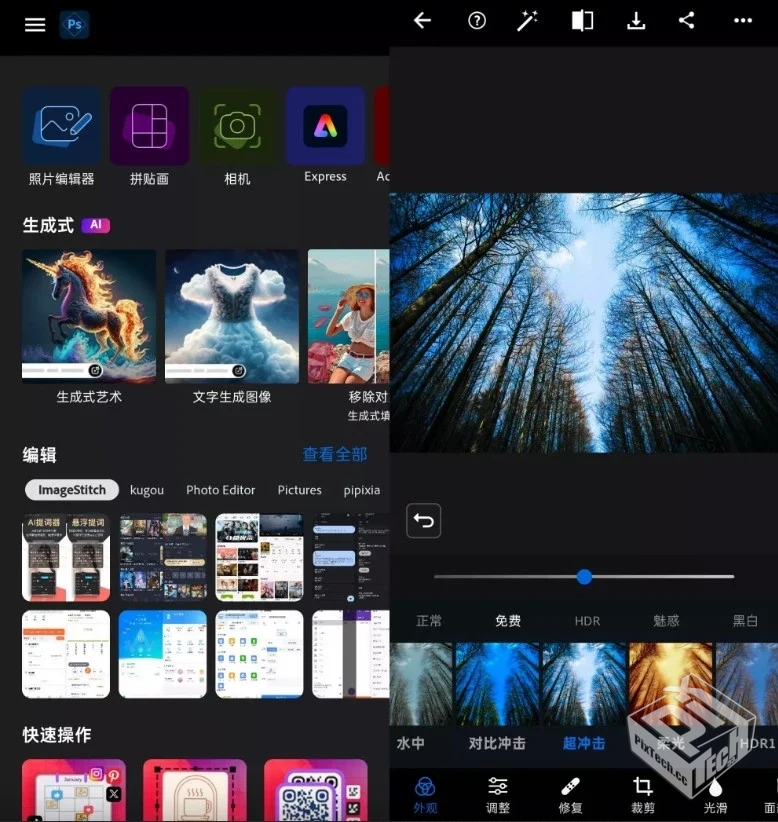Viewport: 778px width, 822px height.
Task: Select the 超冲击 filter thumbnail
Action: point(583,685)
